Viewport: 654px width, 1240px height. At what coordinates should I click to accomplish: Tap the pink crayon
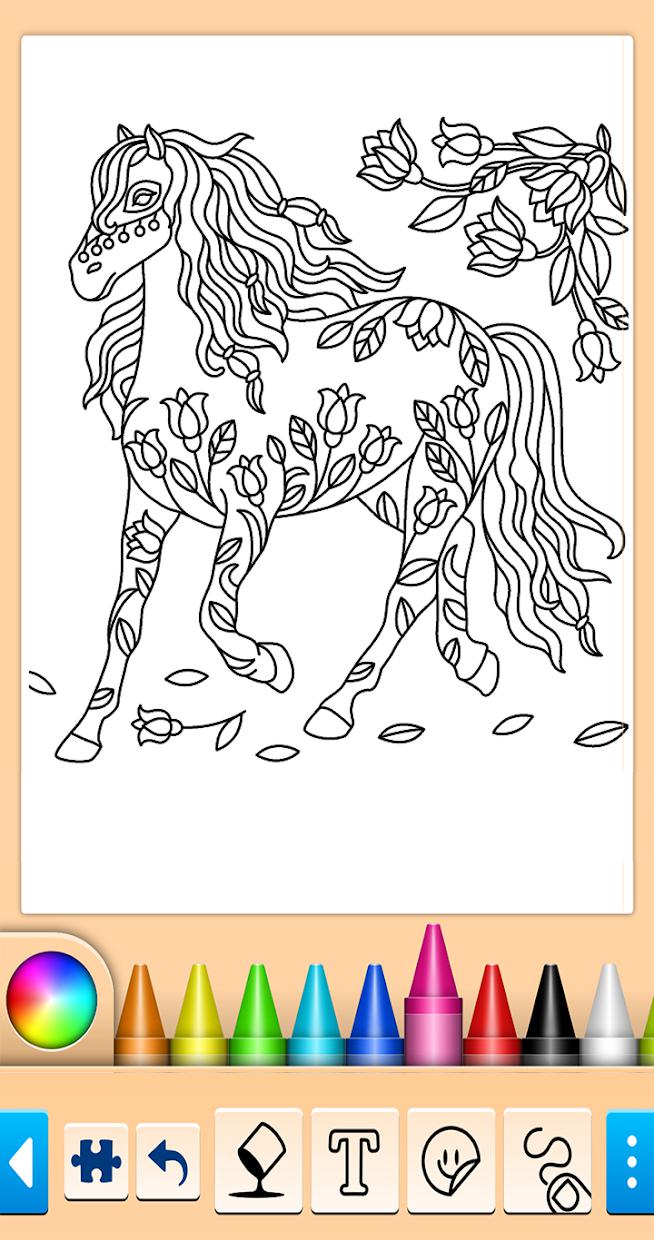432,995
